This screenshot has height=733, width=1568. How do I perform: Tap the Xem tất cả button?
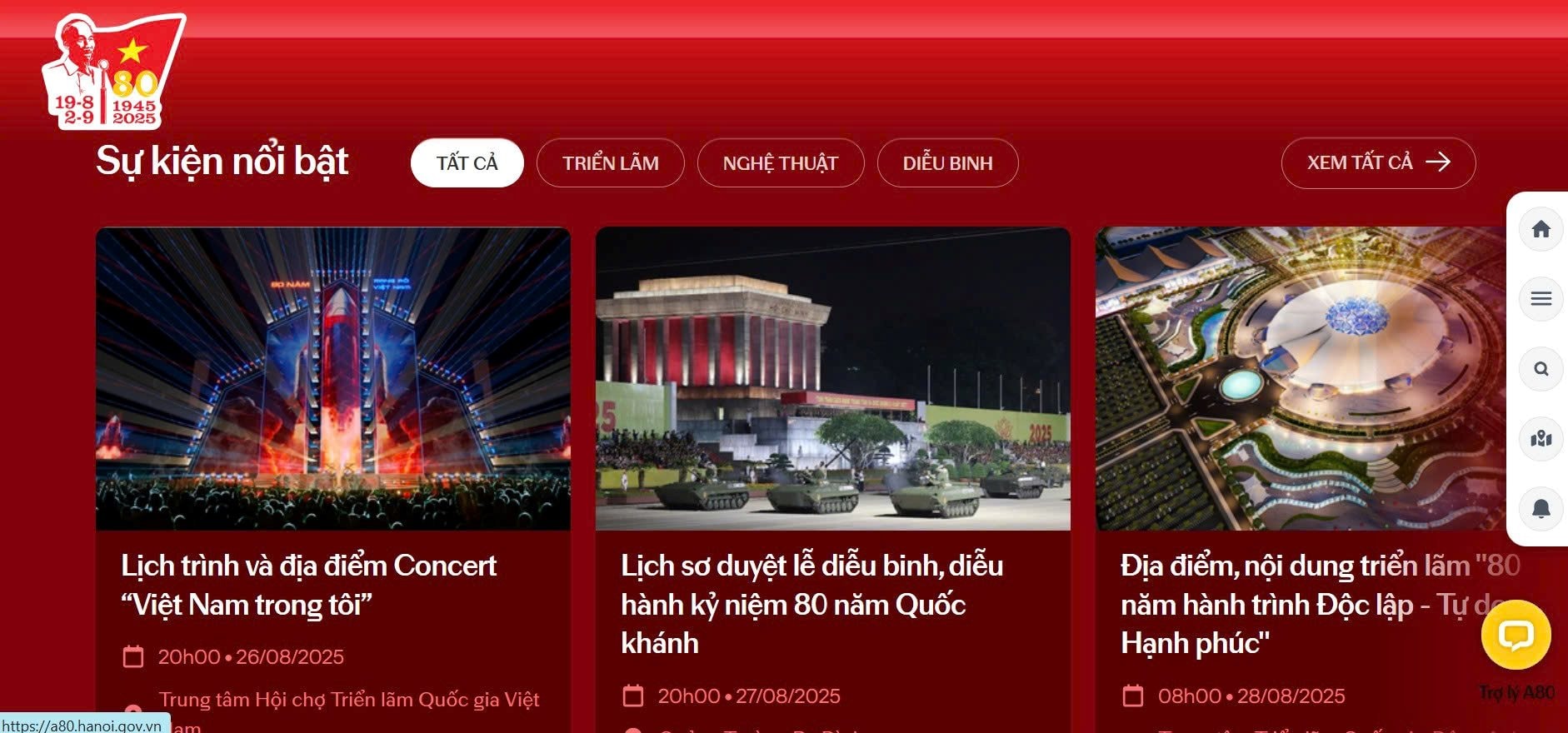click(1377, 162)
